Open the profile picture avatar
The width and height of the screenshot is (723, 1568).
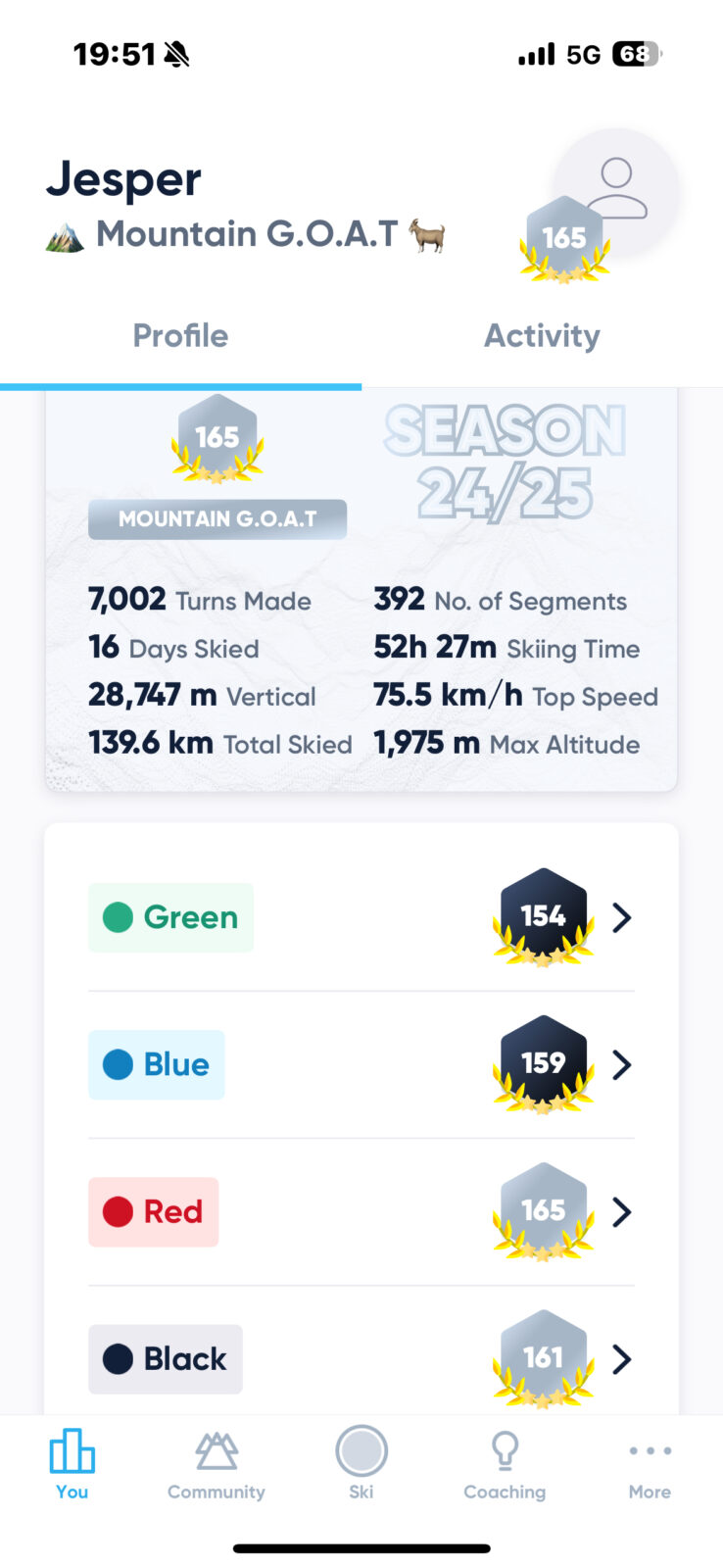[616, 188]
